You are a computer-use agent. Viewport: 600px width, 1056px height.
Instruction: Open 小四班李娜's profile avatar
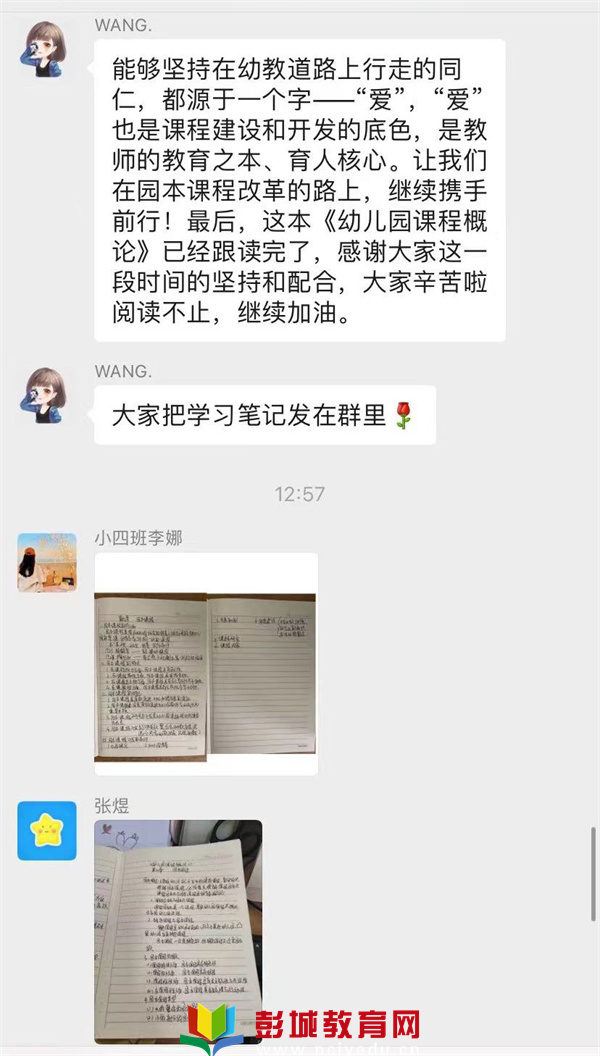(47, 562)
